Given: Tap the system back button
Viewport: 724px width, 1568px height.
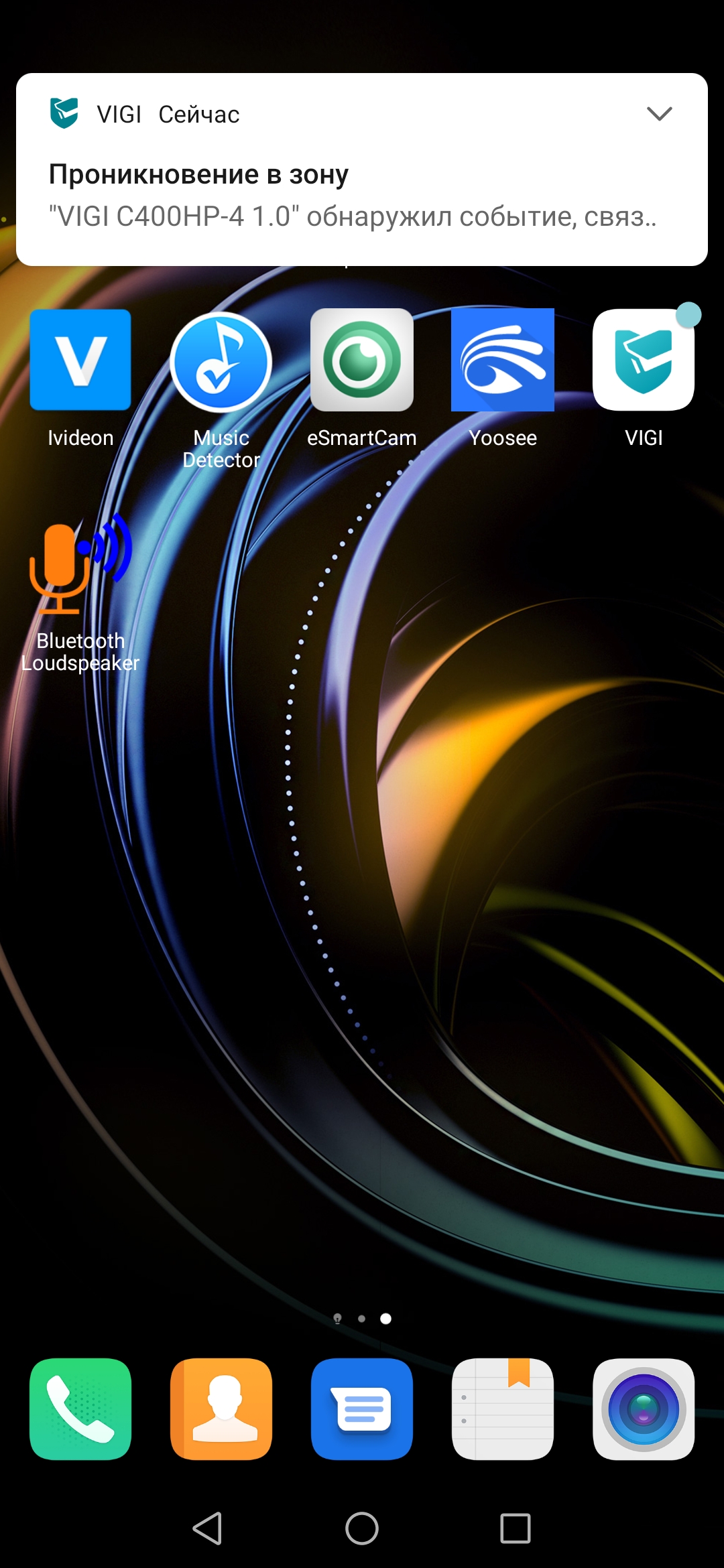Looking at the screenshot, I should 208,1528.
